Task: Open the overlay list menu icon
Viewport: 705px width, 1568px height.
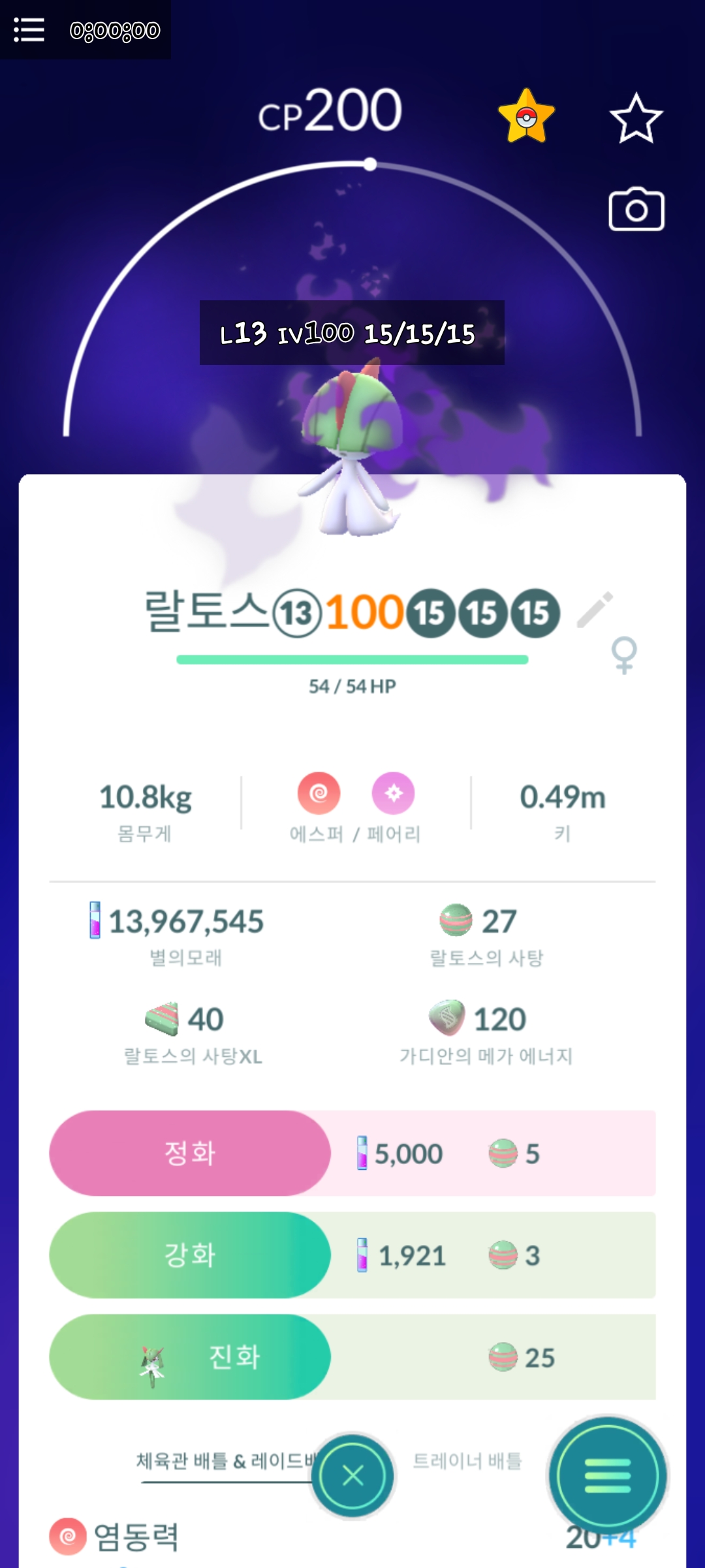Action: pyautogui.click(x=29, y=30)
